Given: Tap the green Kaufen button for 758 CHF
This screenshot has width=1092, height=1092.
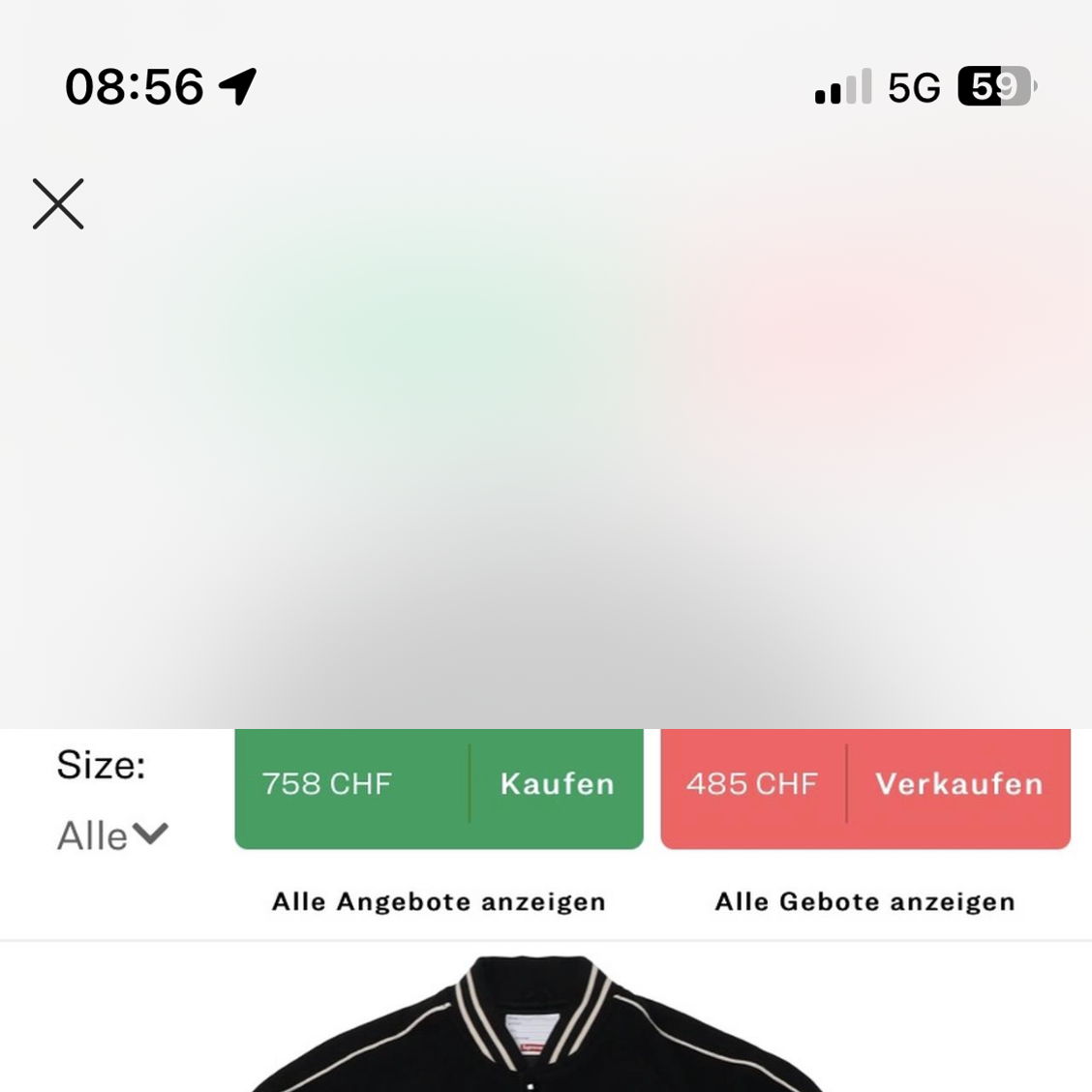Looking at the screenshot, I should [x=439, y=785].
